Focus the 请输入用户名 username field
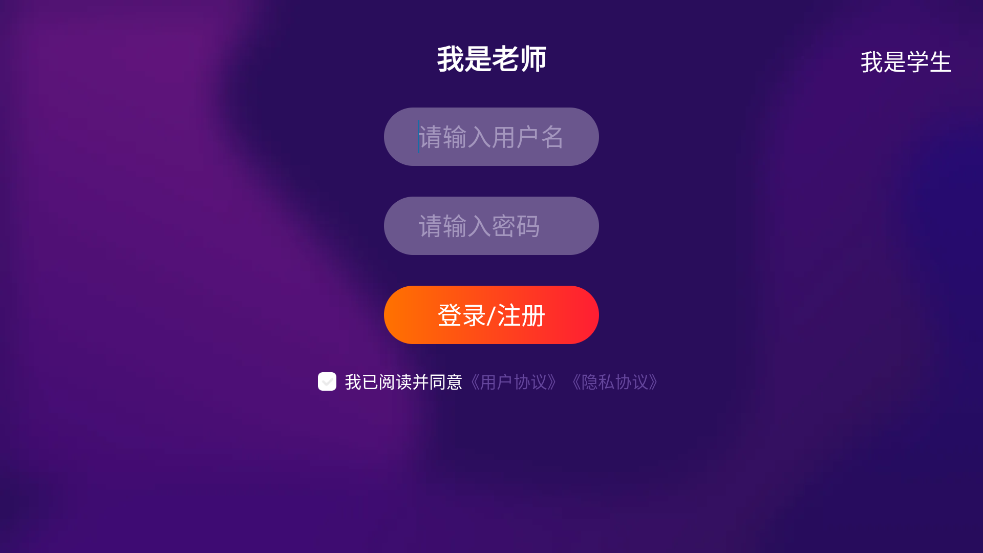 (x=491, y=137)
